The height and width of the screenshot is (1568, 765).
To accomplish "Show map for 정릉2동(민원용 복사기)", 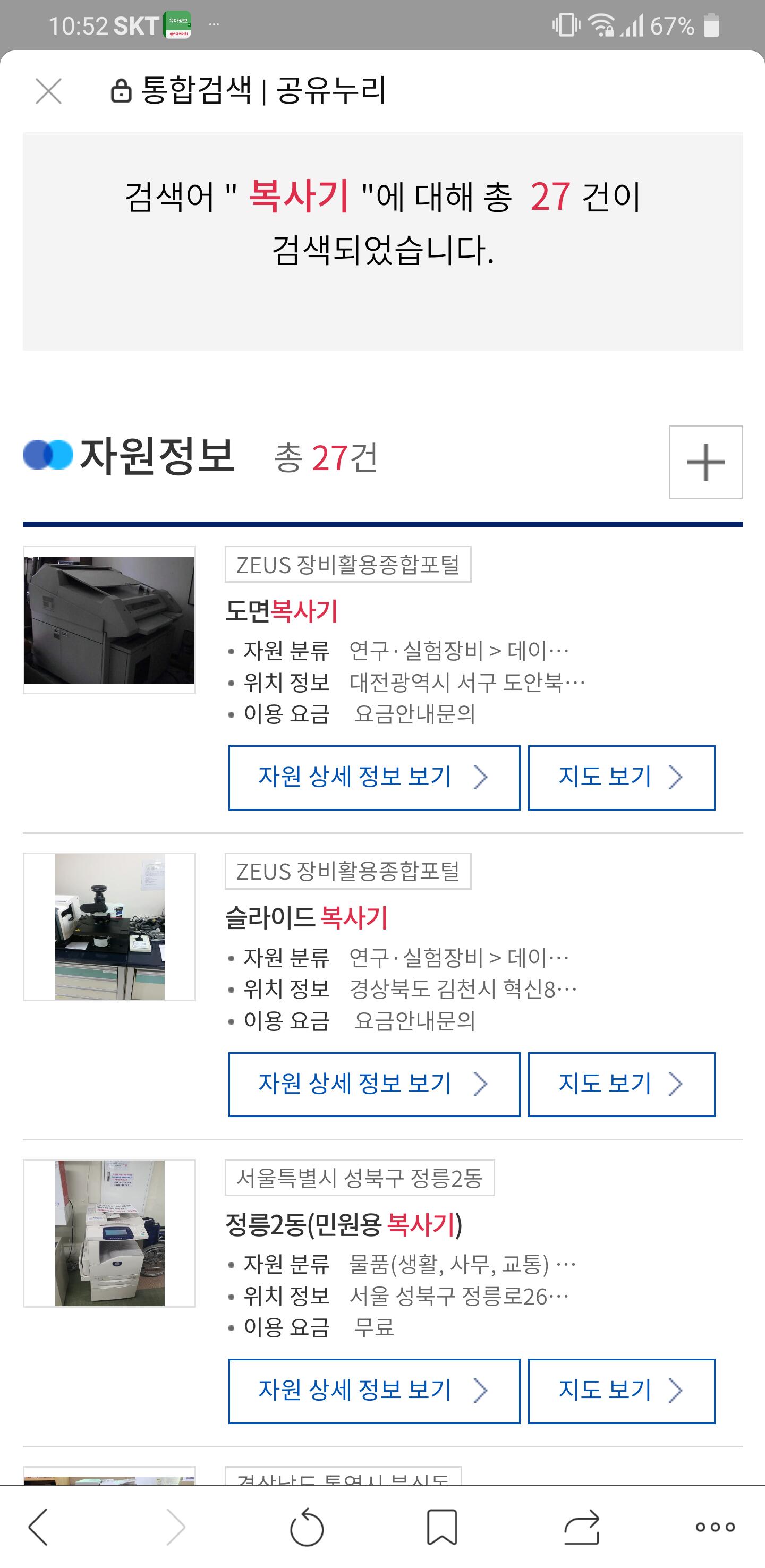I will [x=620, y=1391].
